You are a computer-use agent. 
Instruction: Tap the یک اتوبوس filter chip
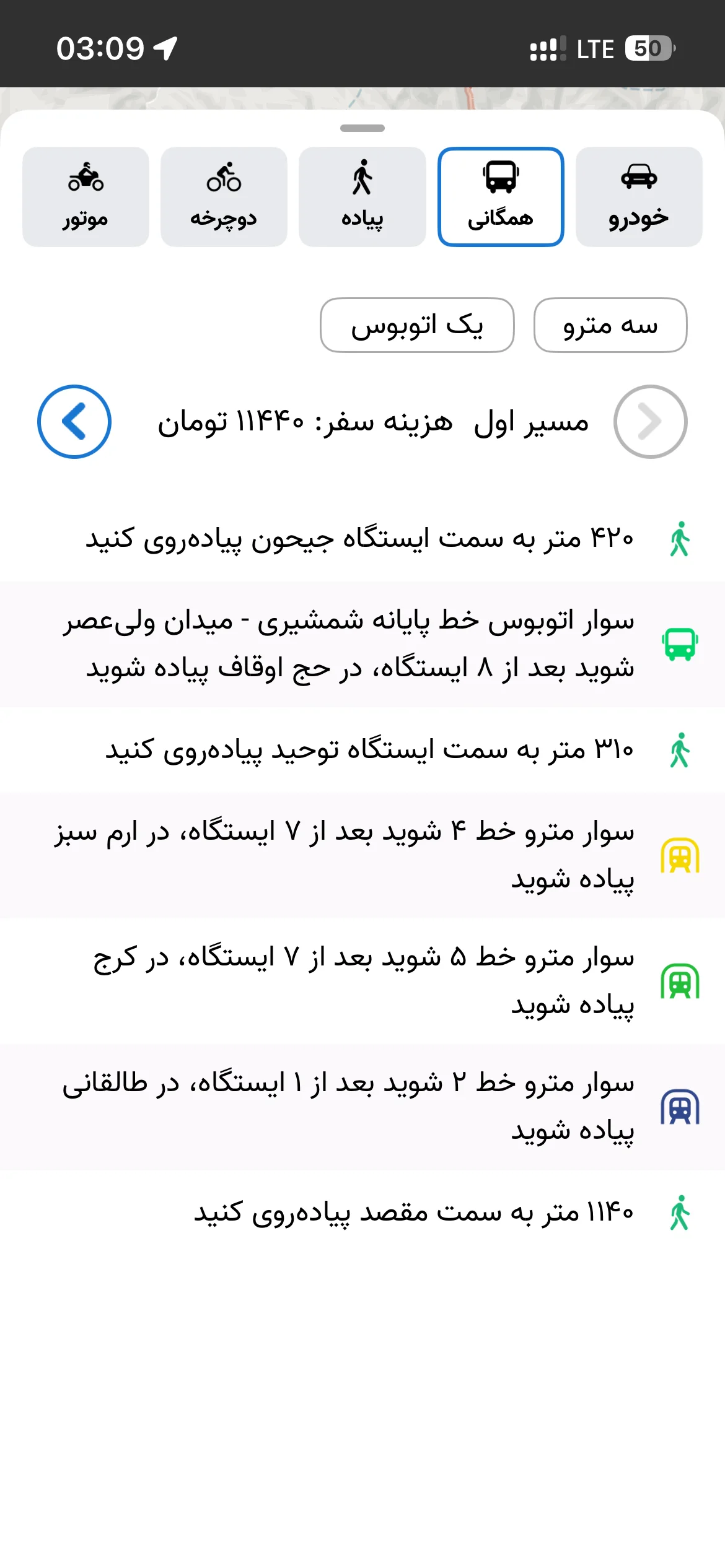pyautogui.click(x=417, y=325)
